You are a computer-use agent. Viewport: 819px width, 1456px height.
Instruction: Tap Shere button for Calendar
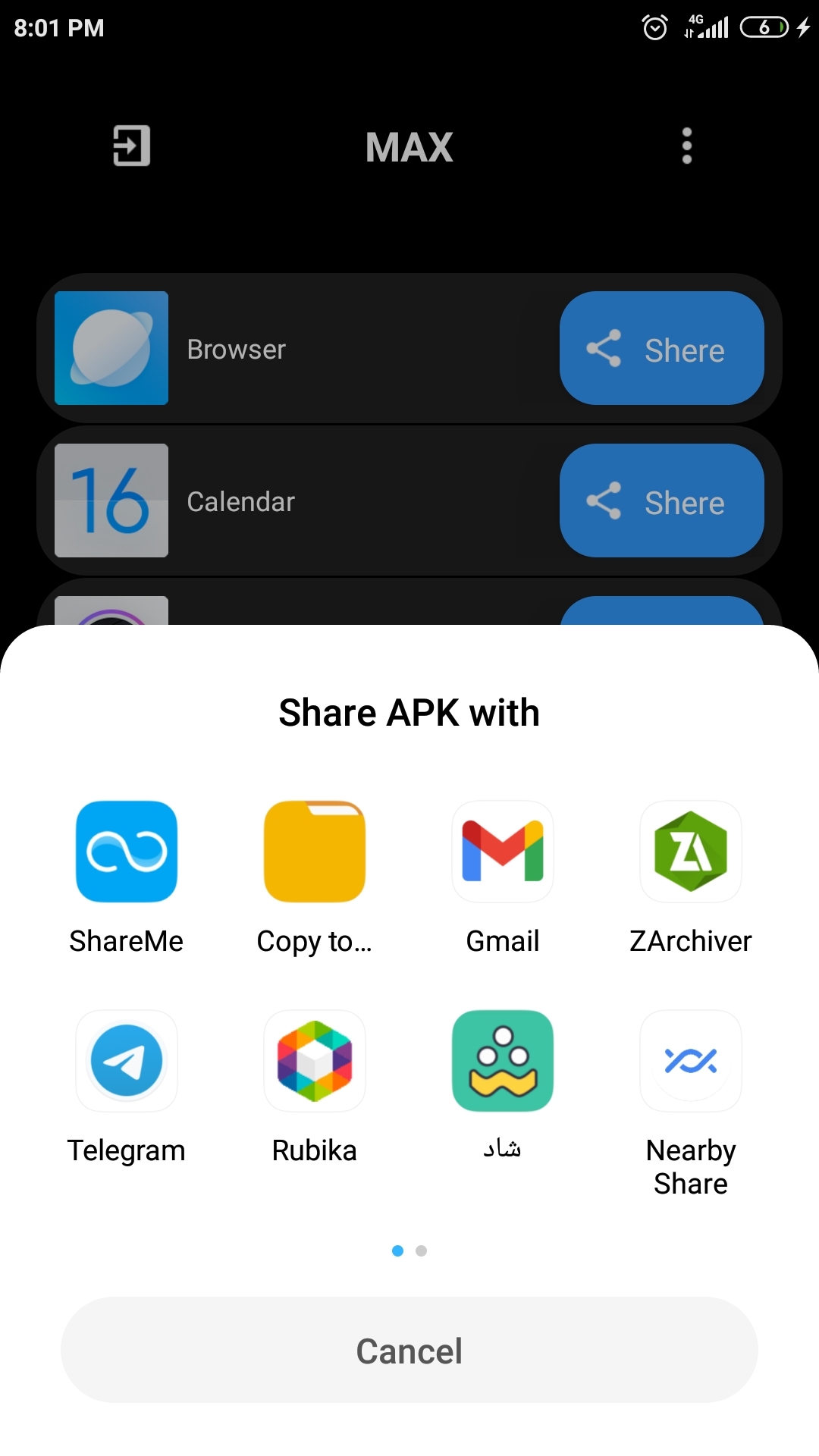coord(661,501)
